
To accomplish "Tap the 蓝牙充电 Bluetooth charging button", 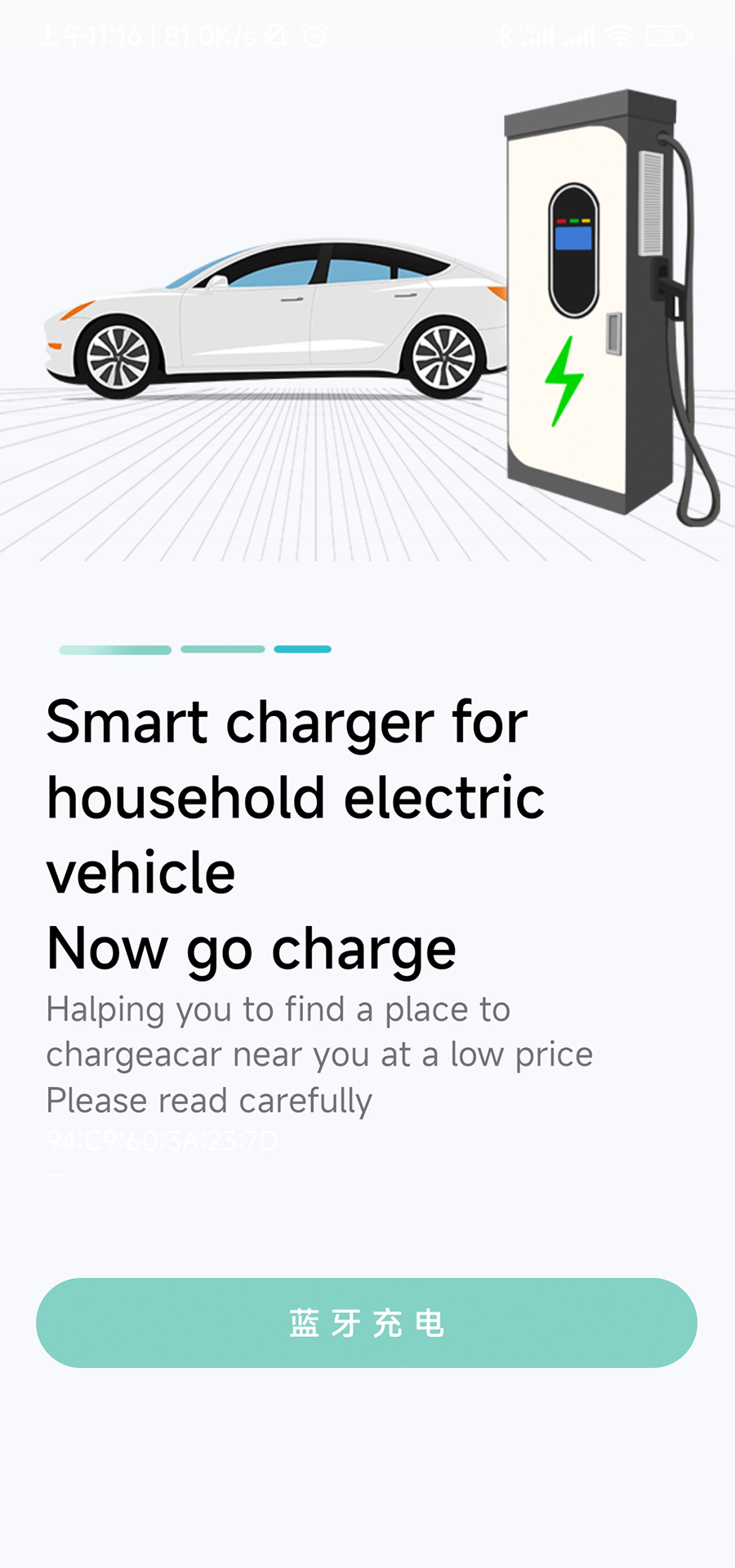I will click(x=367, y=1323).
